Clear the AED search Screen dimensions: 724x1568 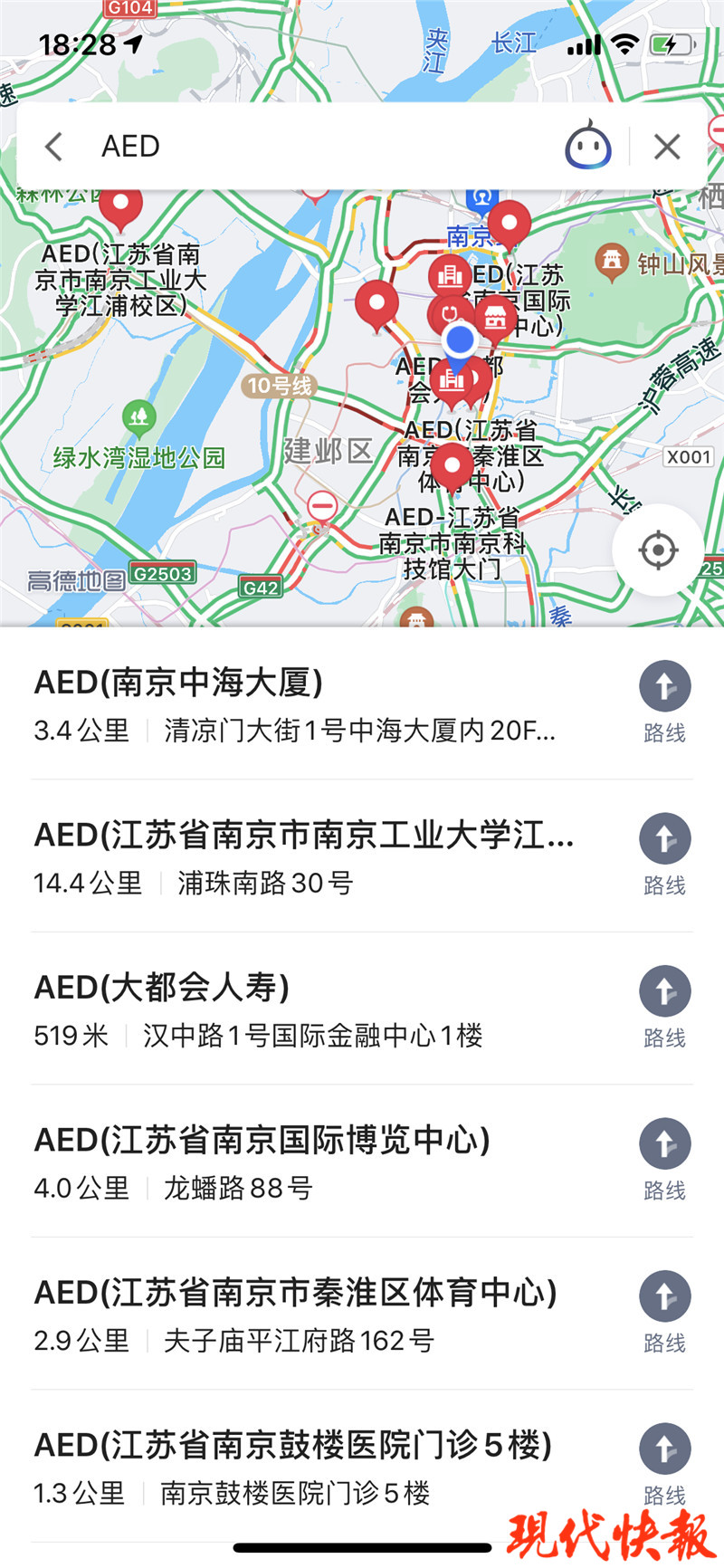[667, 147]
